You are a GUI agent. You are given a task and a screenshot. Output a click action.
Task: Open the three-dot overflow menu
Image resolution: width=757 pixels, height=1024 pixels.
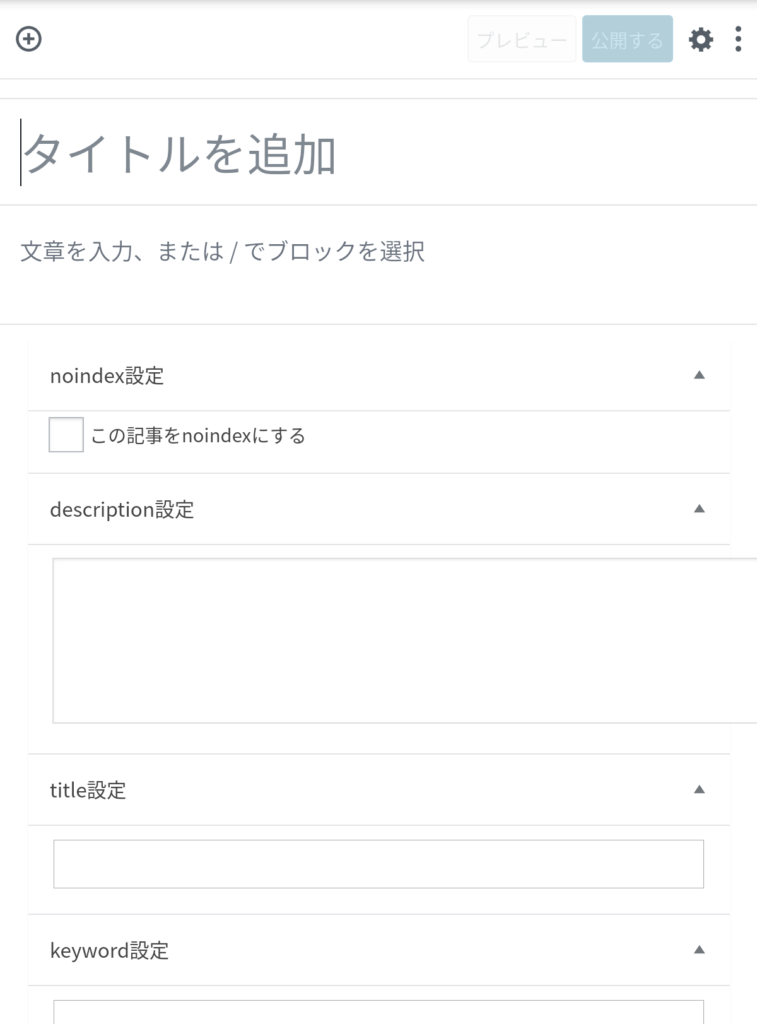pyautogui.click(x=738, y=40)
